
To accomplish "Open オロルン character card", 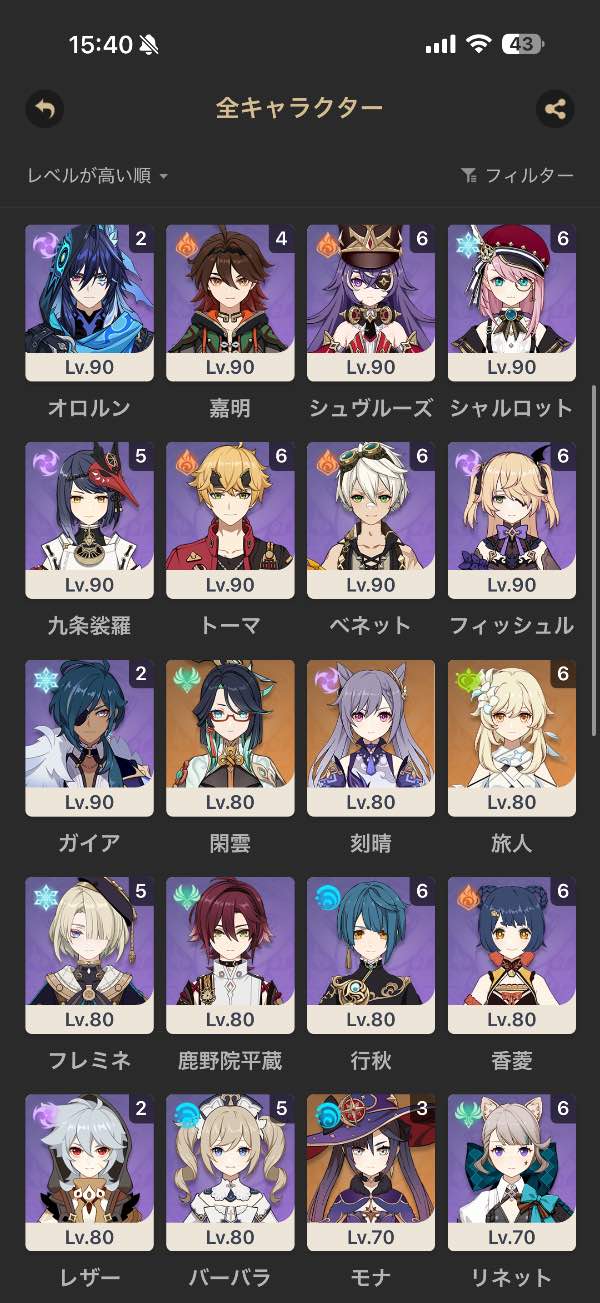I will coord(89,303).
